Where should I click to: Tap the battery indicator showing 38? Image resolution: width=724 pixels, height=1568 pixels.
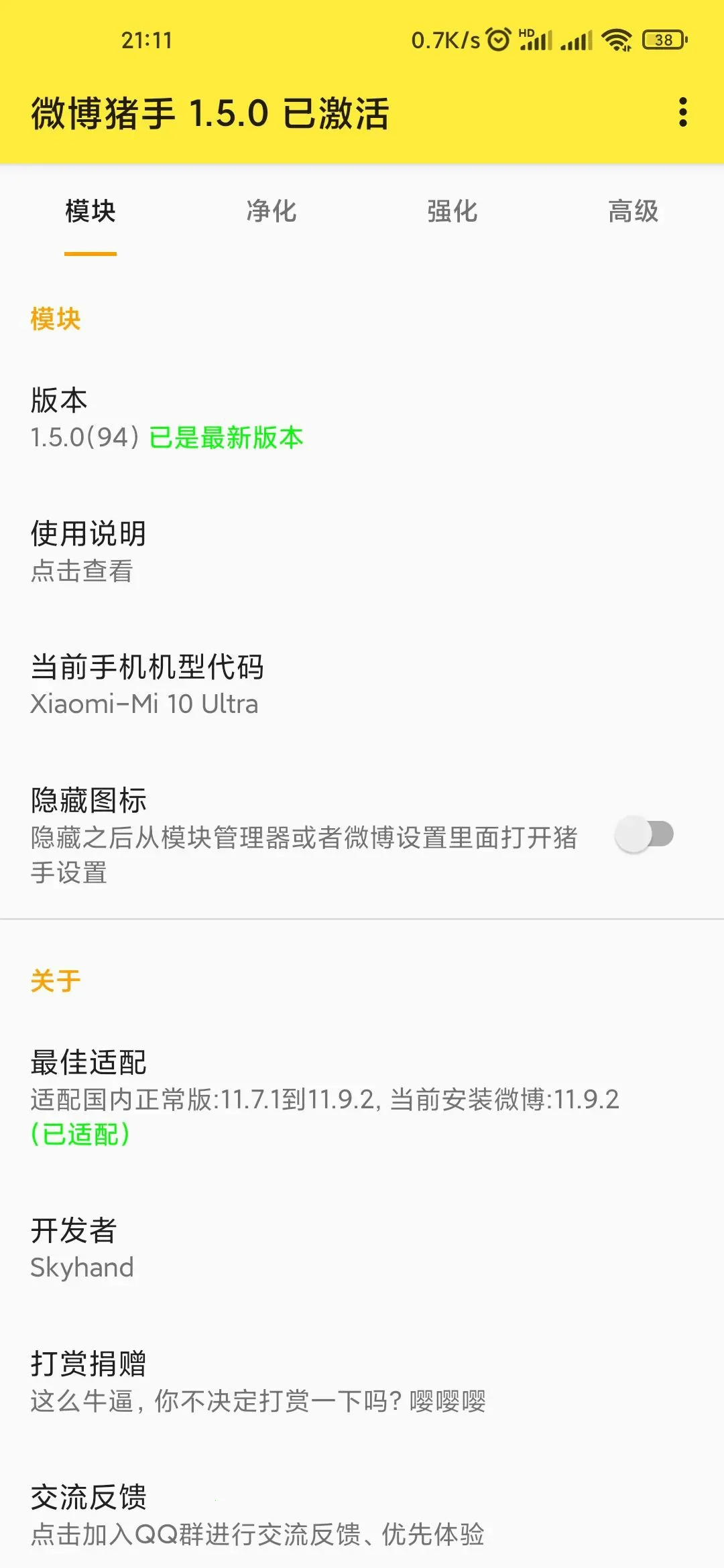664,38
